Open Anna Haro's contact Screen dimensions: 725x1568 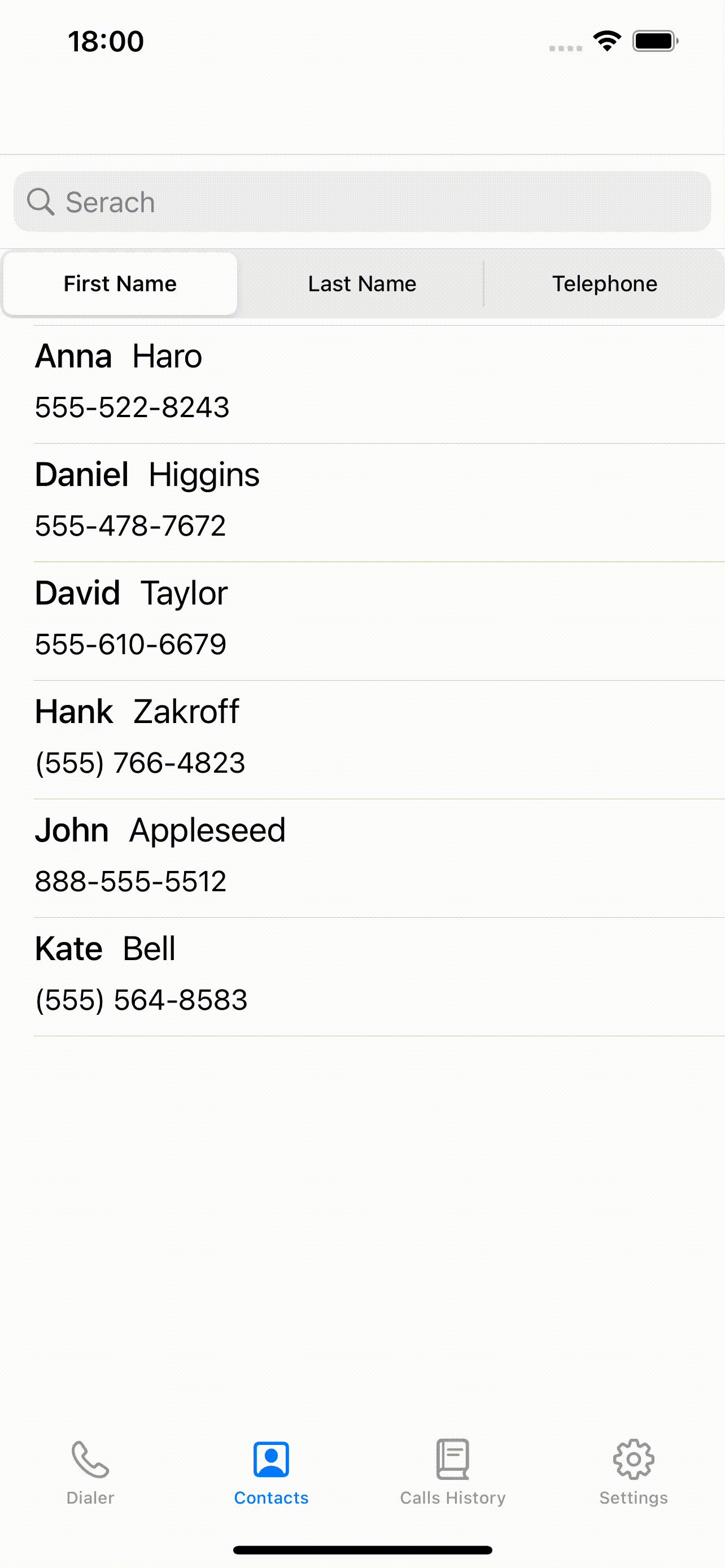pyautogui.click(x=362, y=384)
